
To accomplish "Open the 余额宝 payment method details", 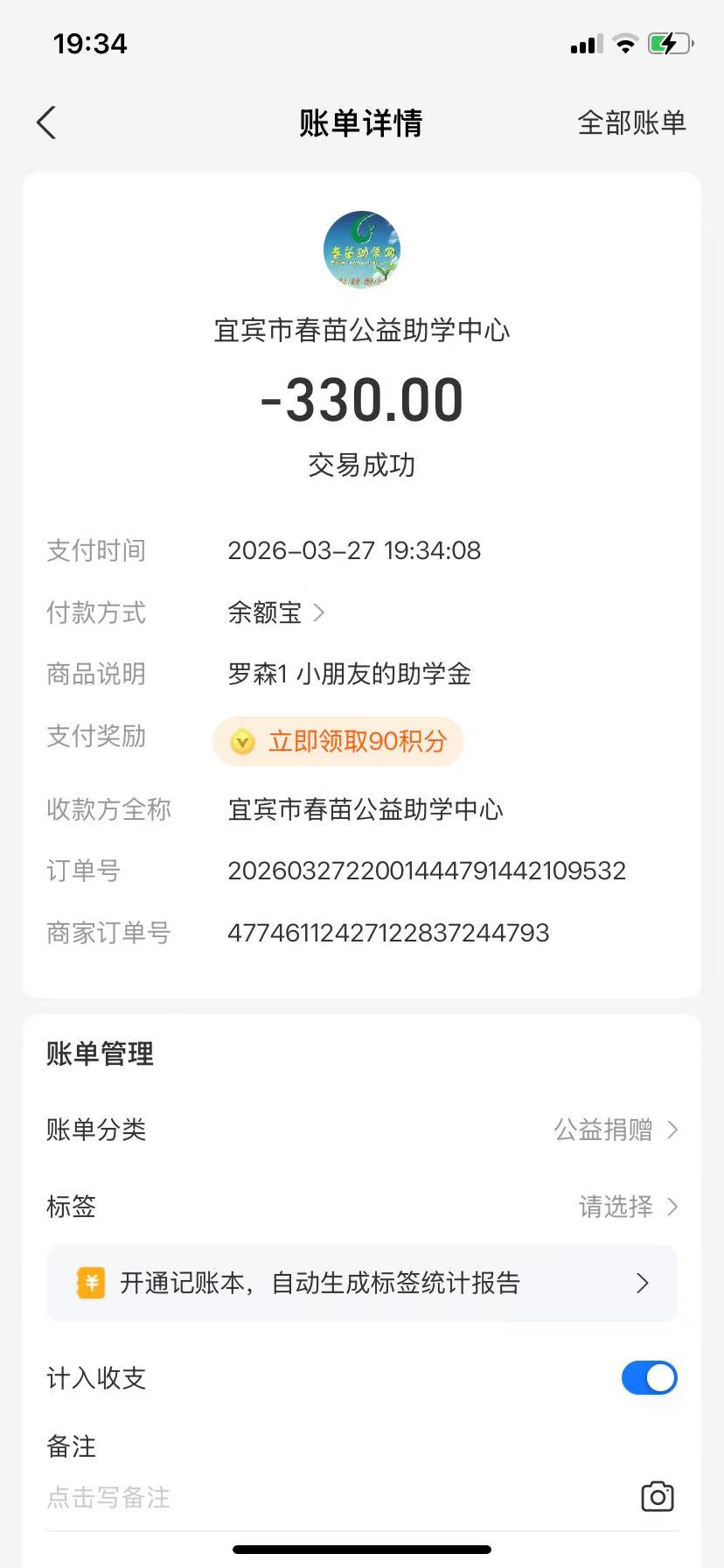I will [x=275, y=612].
